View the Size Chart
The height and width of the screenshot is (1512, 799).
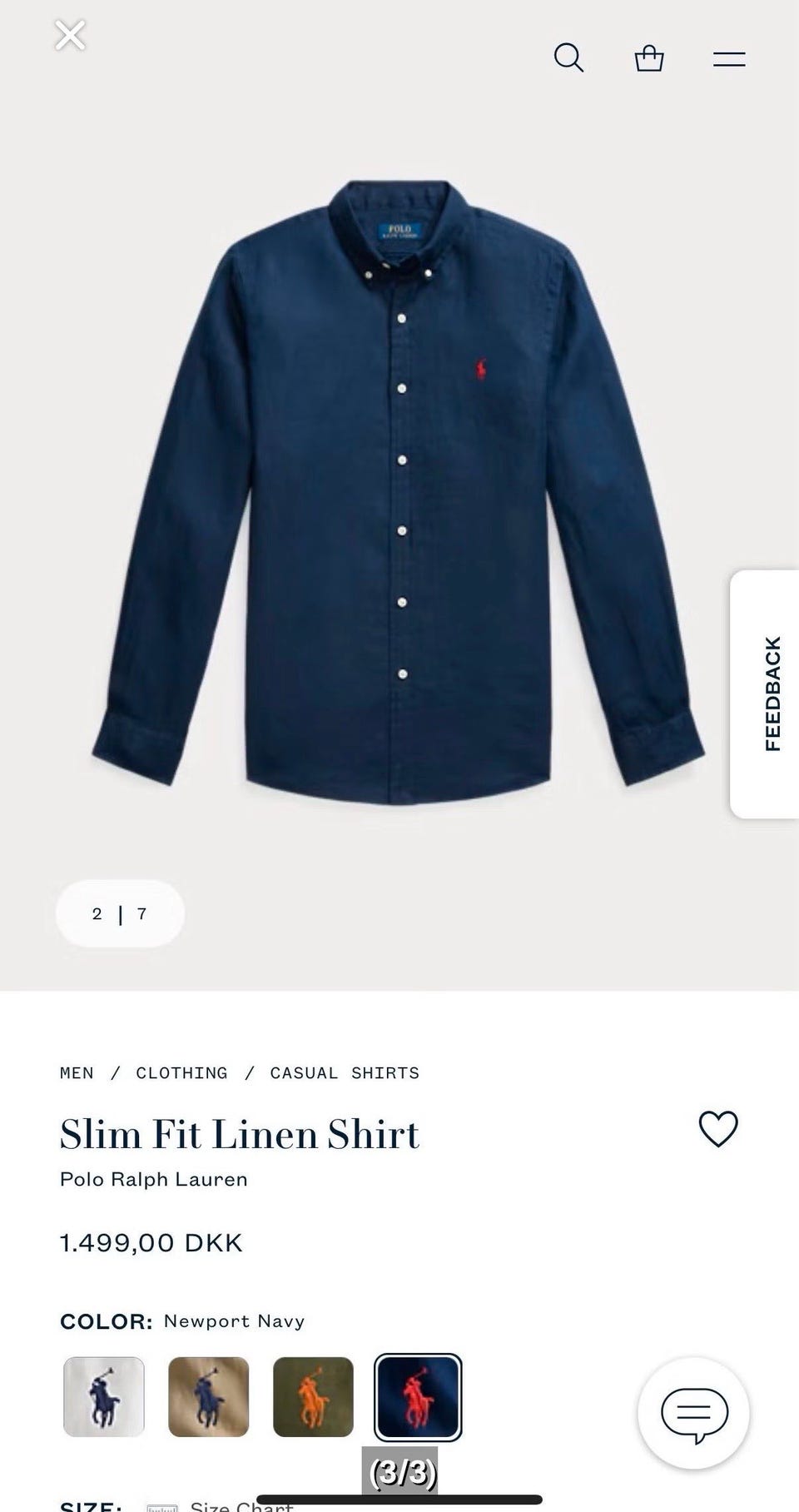pos(241,1505)
